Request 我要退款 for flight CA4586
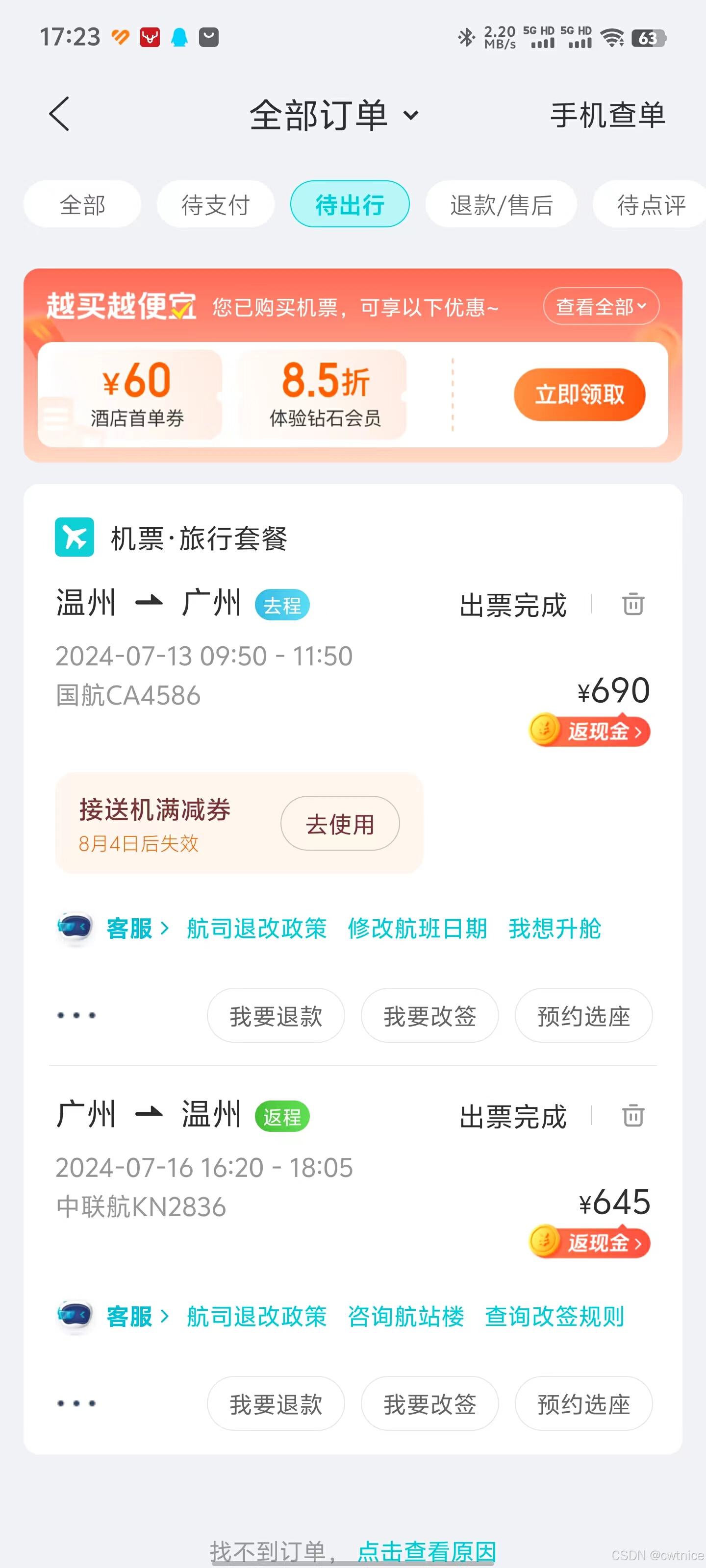This screenshot has width=706, height=1568. (276, 1016)
